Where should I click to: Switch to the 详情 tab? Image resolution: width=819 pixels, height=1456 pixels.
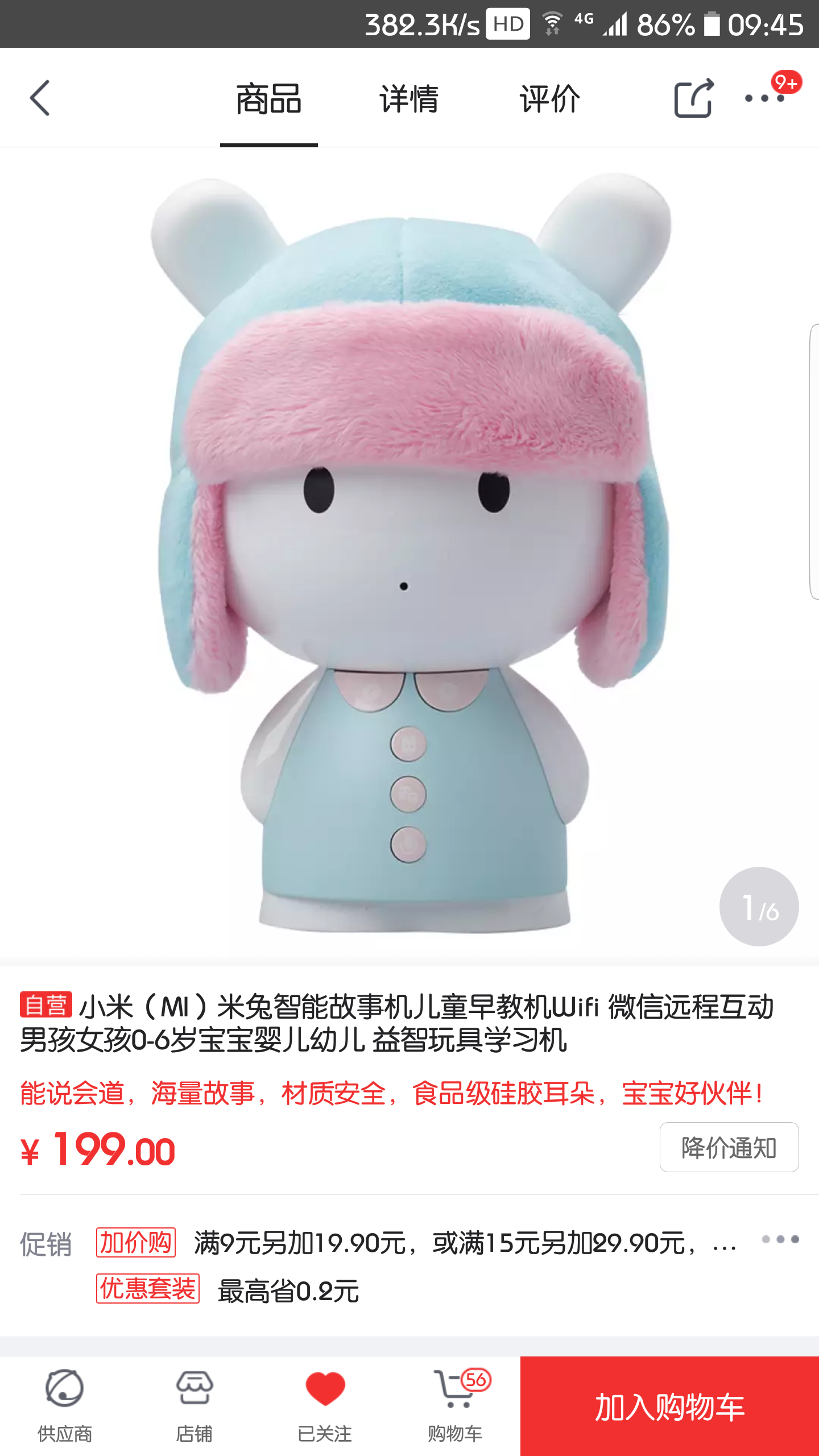[x=409, y=99]
